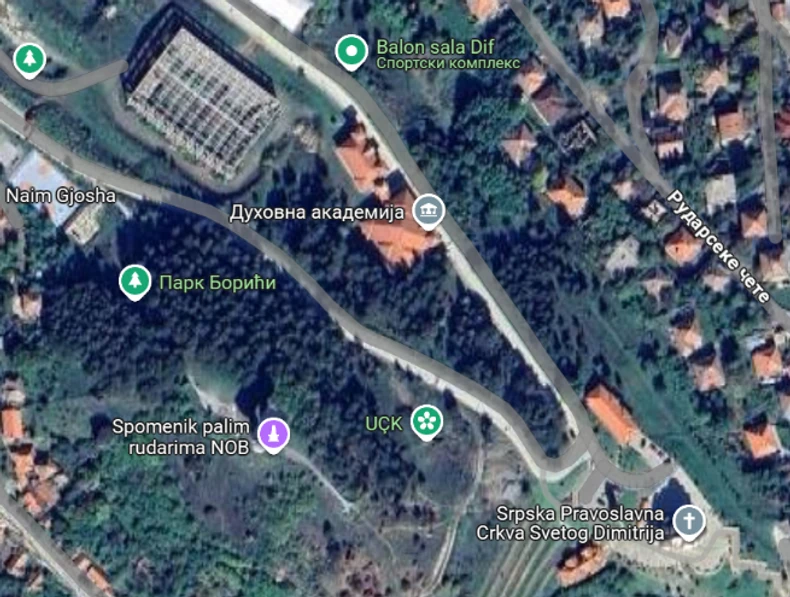Open Spomenik palim rudarima NOB monument pin
The height and width of the screenshot is (597, 790).
click(273, 434)
